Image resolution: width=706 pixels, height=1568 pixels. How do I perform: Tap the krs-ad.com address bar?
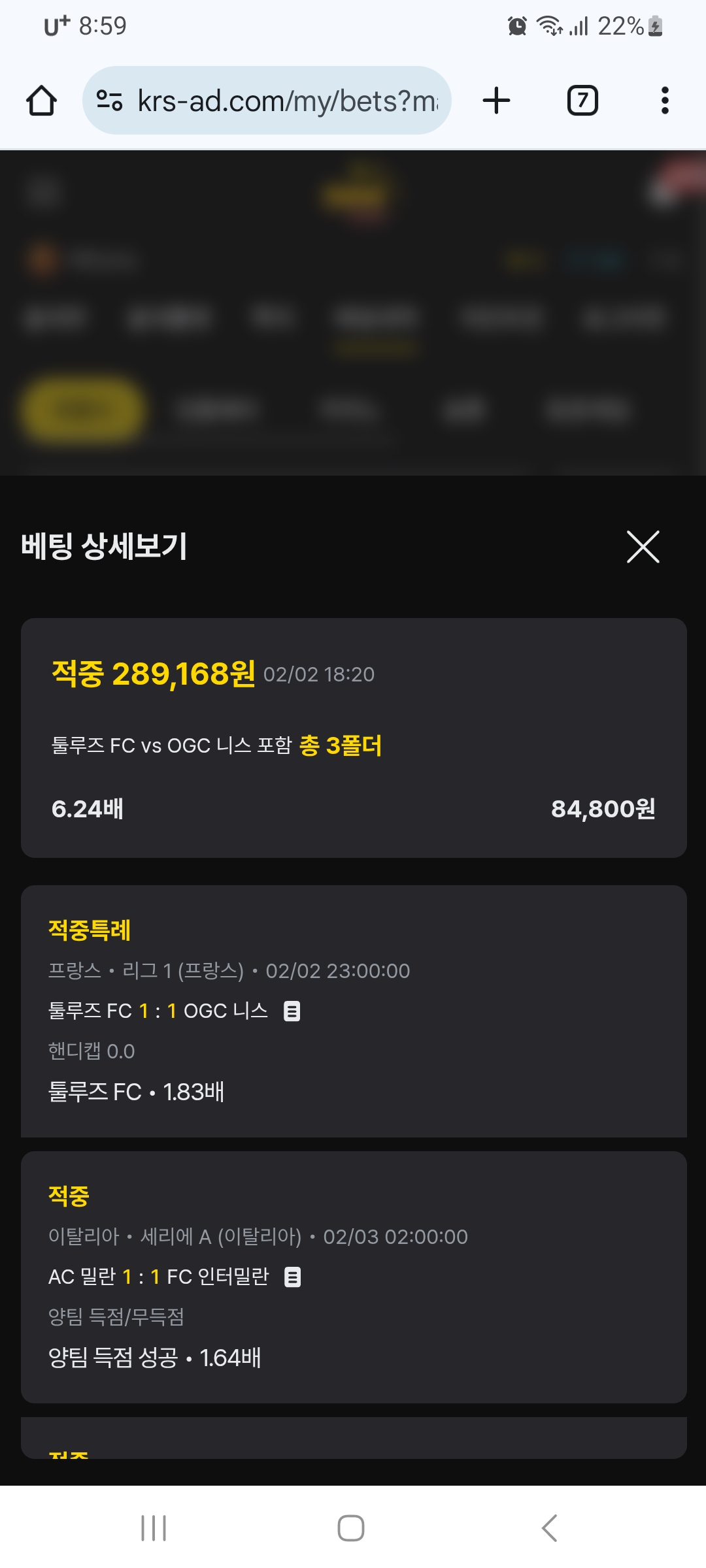(267, 101)
